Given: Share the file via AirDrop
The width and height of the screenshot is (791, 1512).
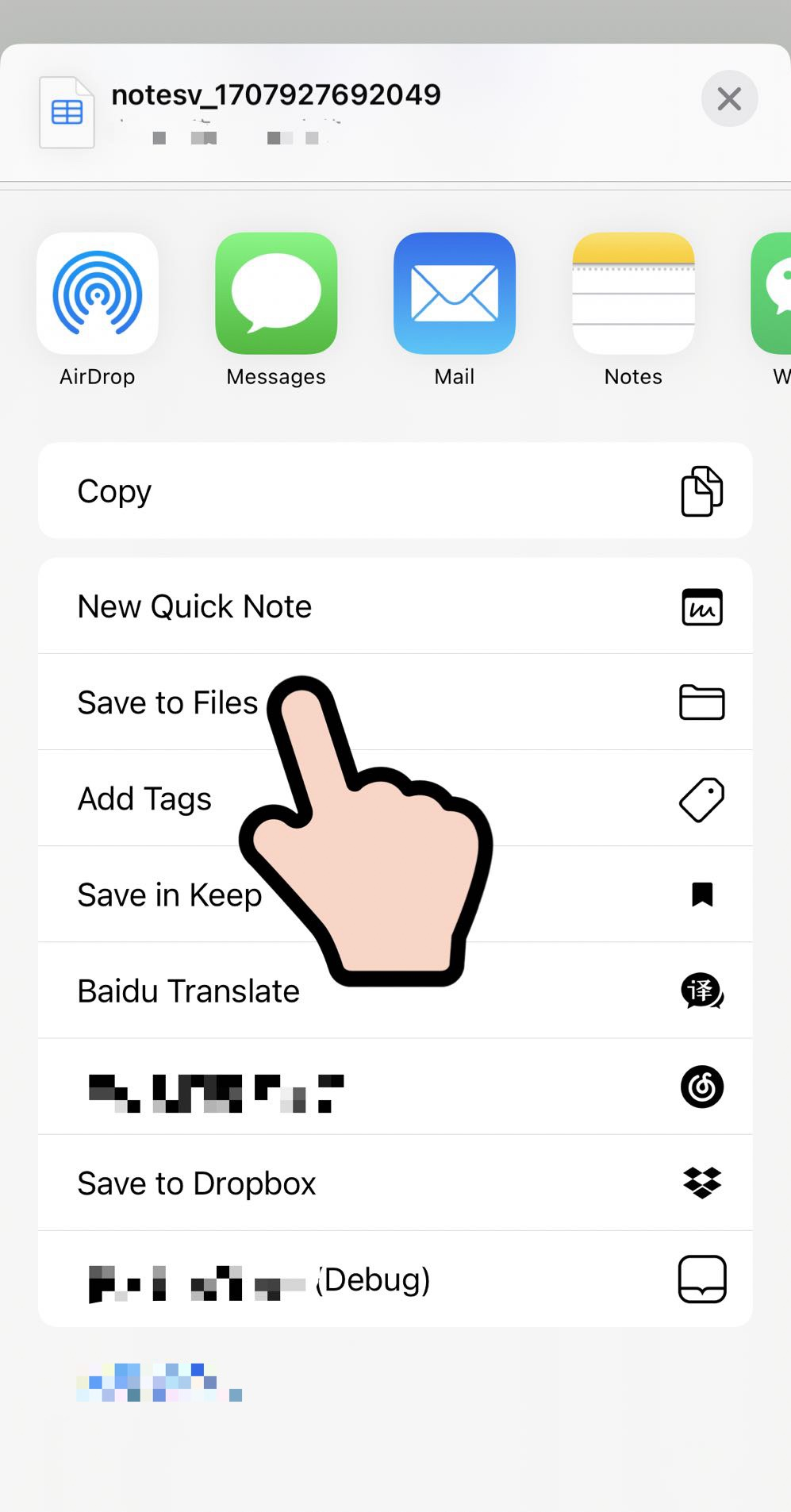Looking at the screenshot, I should tap(98, 294).
